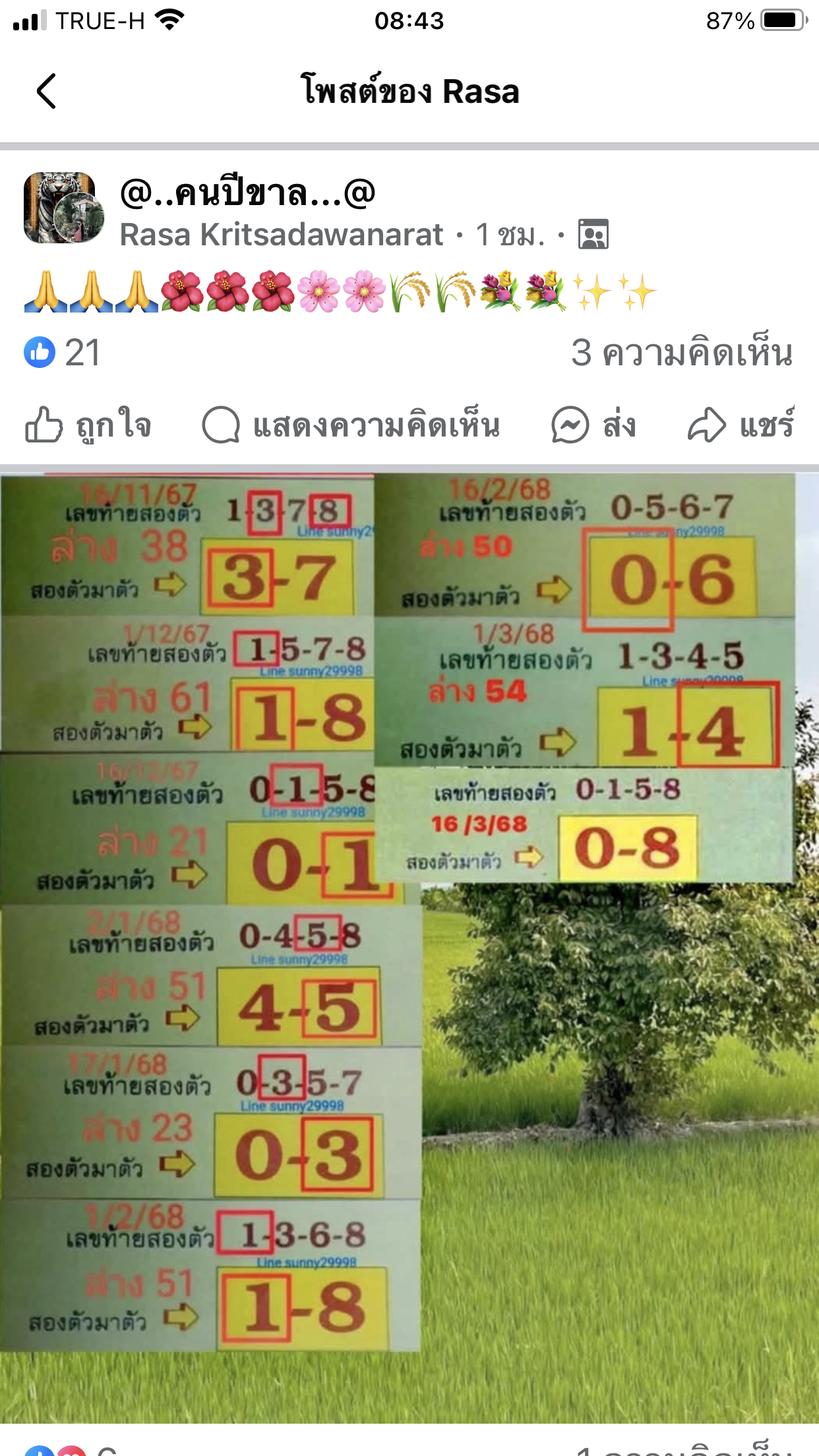View the 21 reactions on the post
Screen dimensions: 819x1456
click(x=63, y=352)
